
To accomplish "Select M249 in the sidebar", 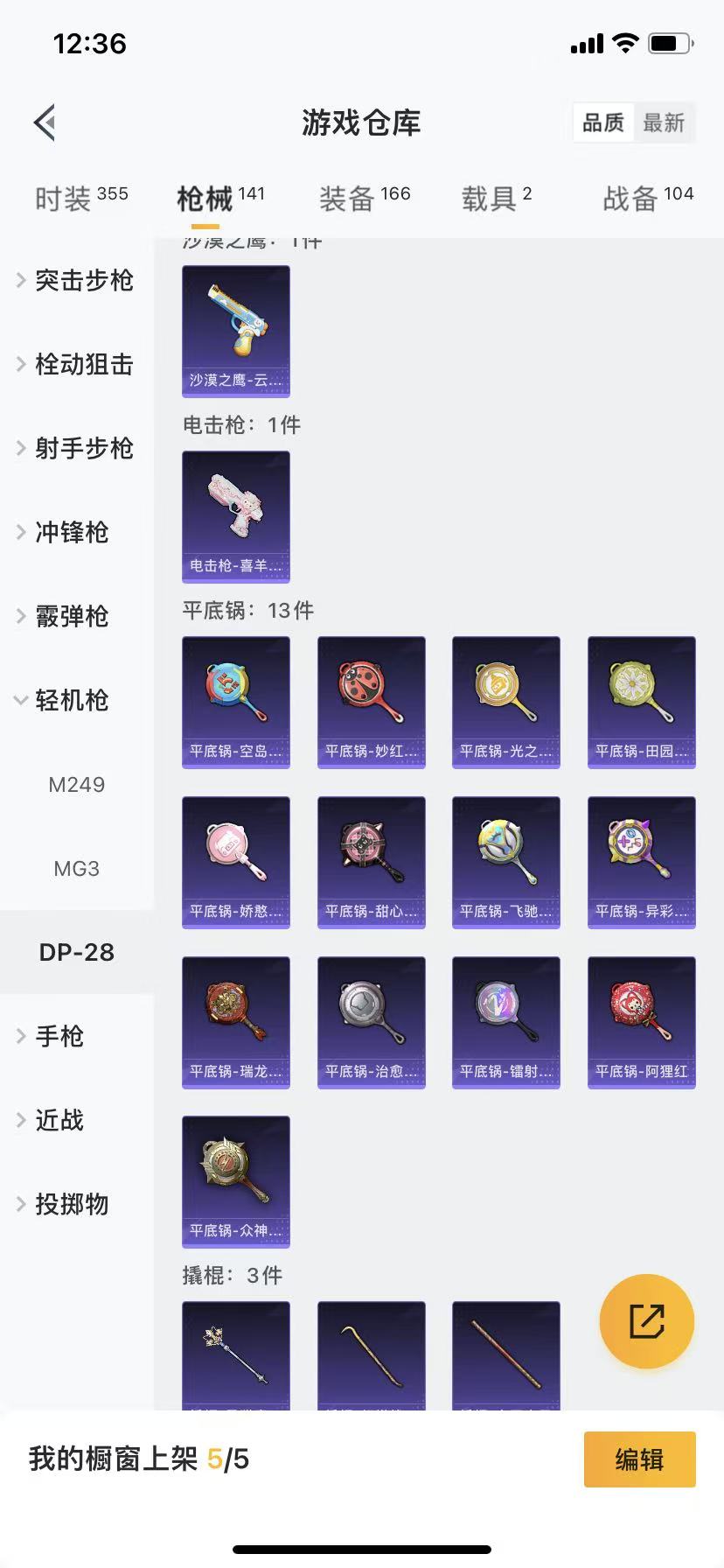I will coord(77,784).
